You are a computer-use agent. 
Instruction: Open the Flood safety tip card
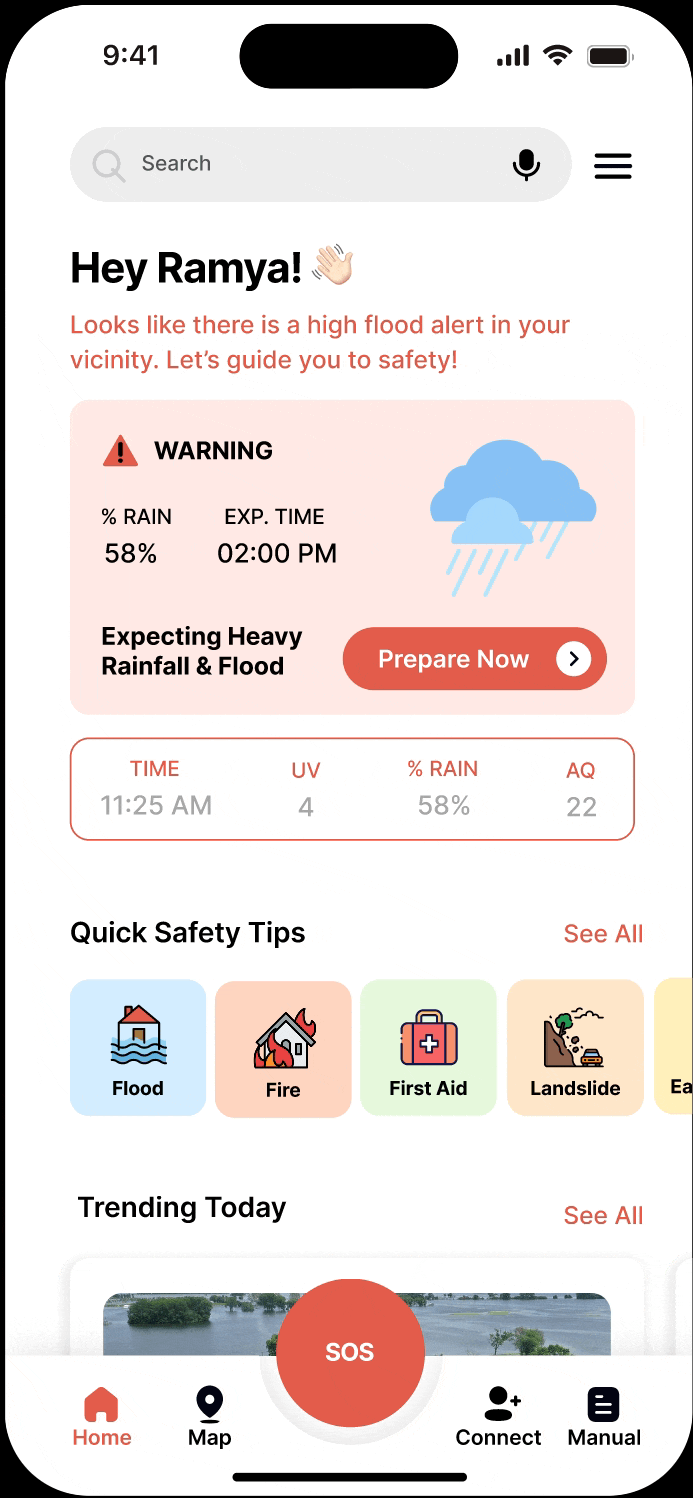[x=138, y=1047]
